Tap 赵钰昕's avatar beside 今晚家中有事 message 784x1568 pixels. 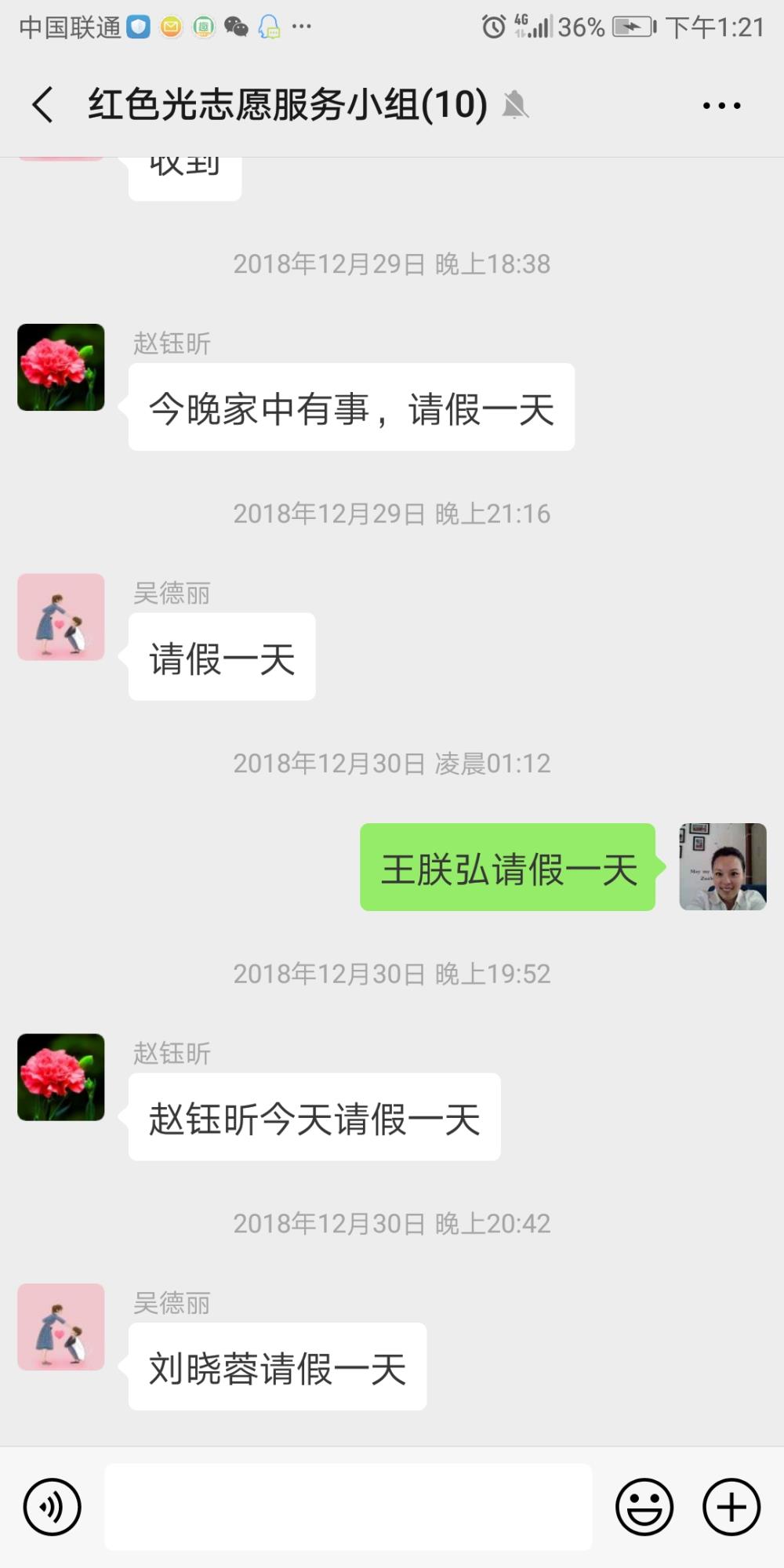[61, 367]
